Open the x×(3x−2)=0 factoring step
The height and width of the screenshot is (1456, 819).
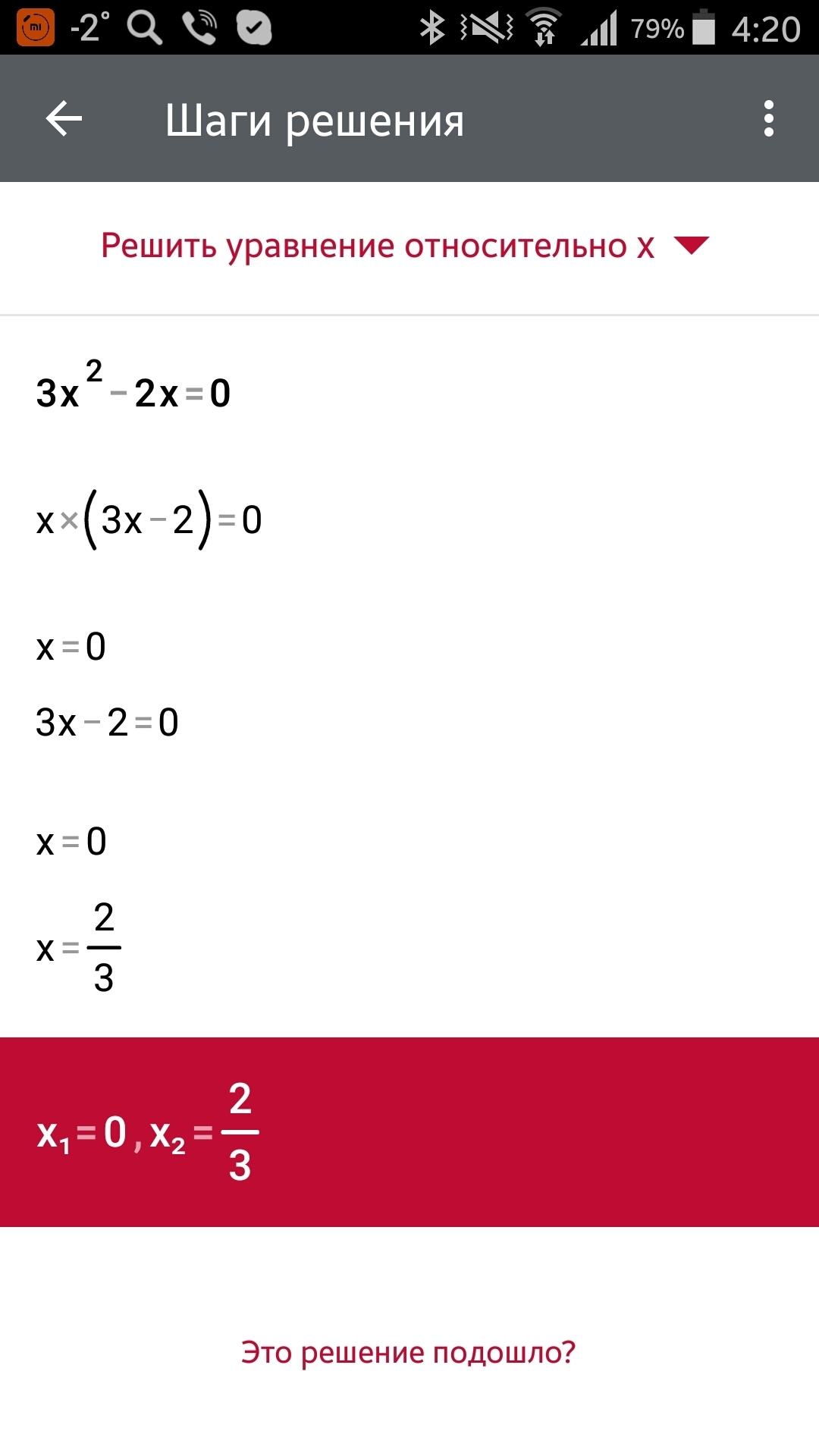click(x=149, y=520)
